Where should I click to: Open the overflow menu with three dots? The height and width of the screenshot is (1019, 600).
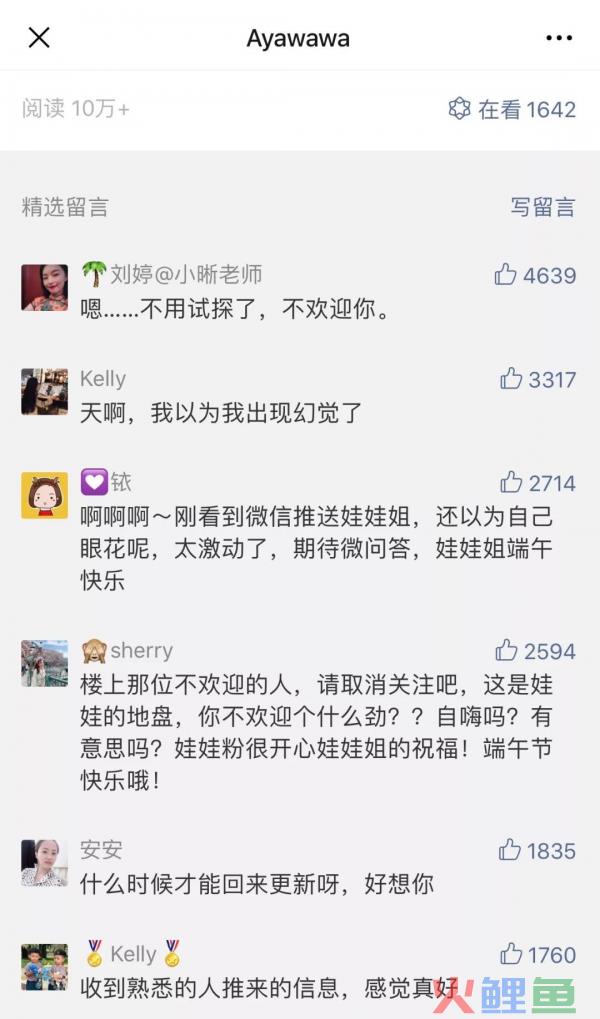coord(559,38)
